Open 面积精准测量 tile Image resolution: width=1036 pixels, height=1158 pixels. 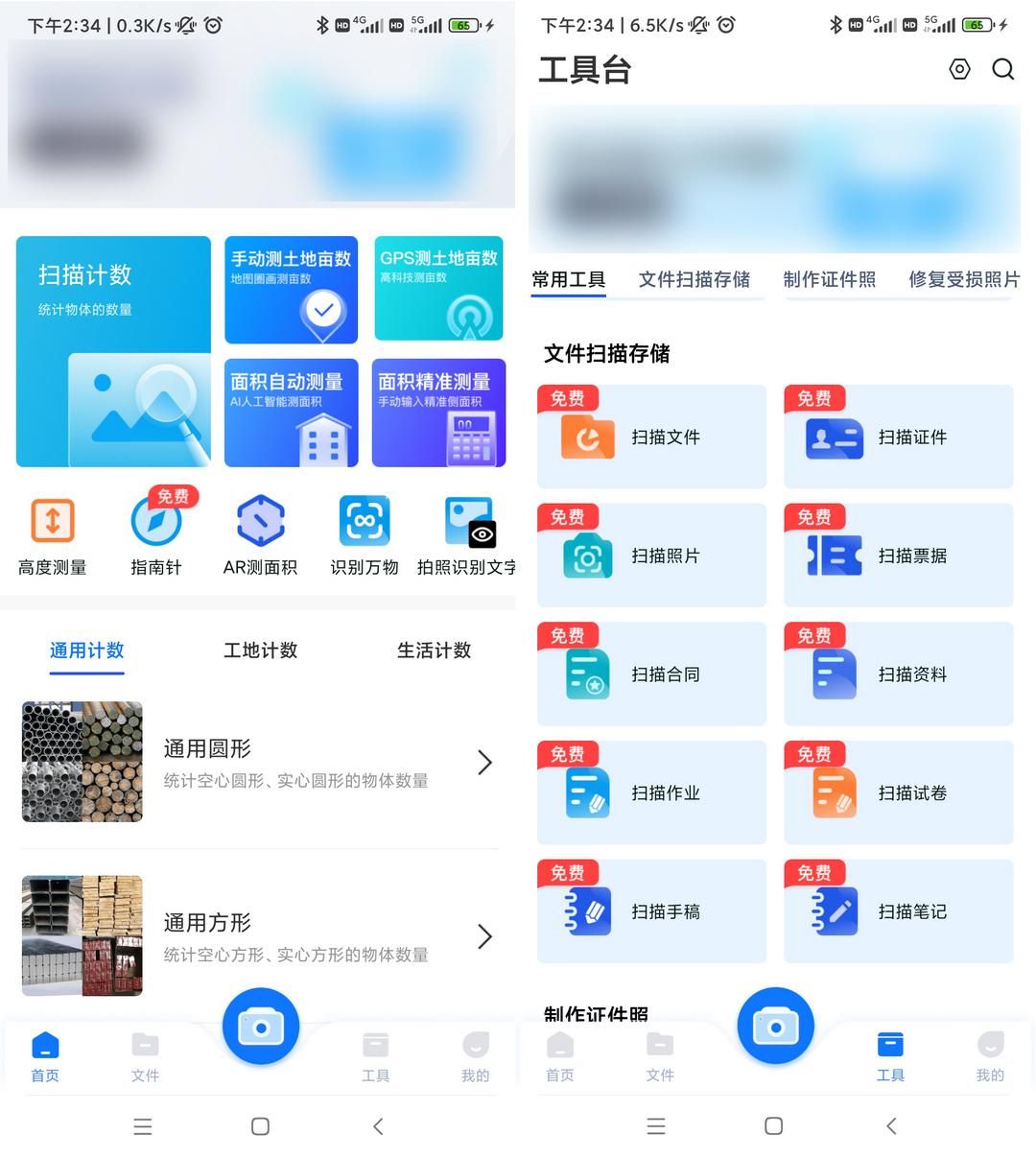[x=438, y=413]
